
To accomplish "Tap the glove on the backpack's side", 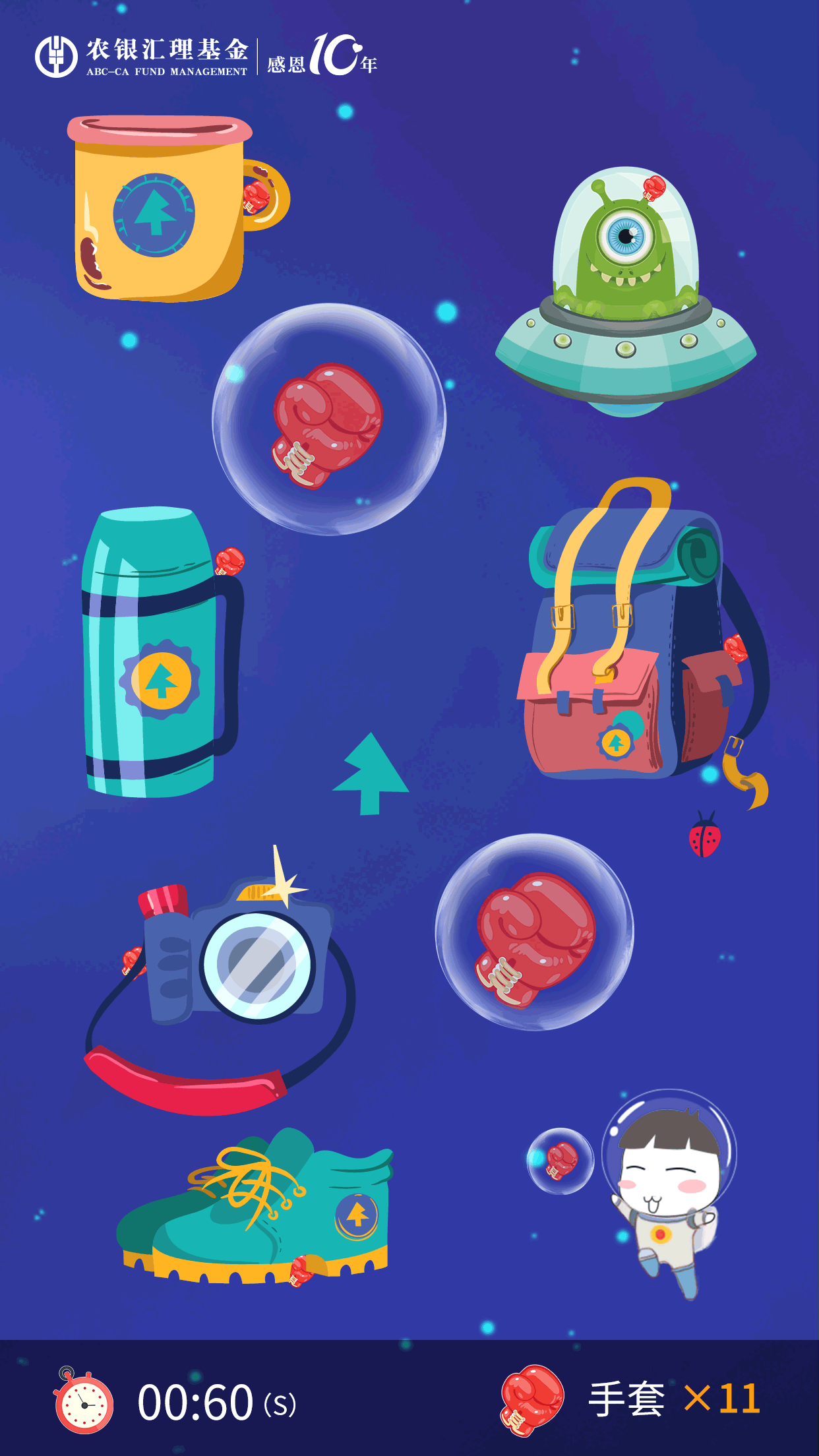I will coord(735,648).
